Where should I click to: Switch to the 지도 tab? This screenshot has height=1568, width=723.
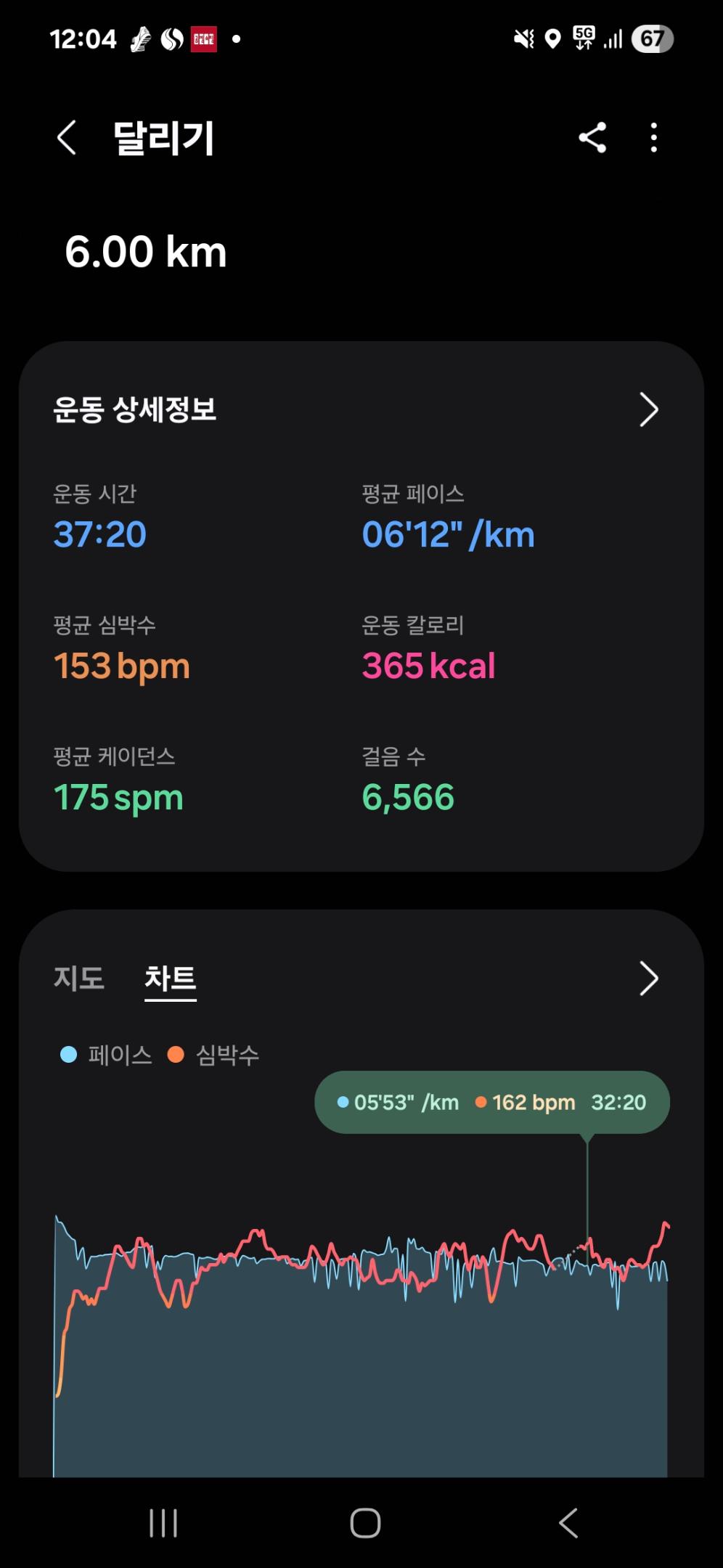pos(79,978)
